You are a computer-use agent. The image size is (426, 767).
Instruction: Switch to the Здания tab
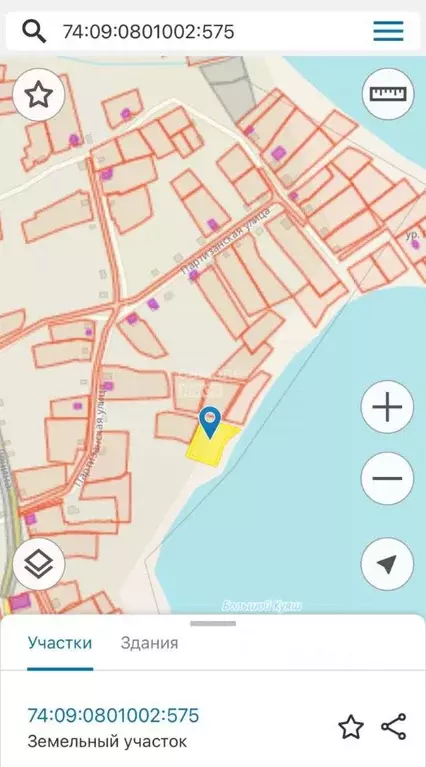(149, 643)
